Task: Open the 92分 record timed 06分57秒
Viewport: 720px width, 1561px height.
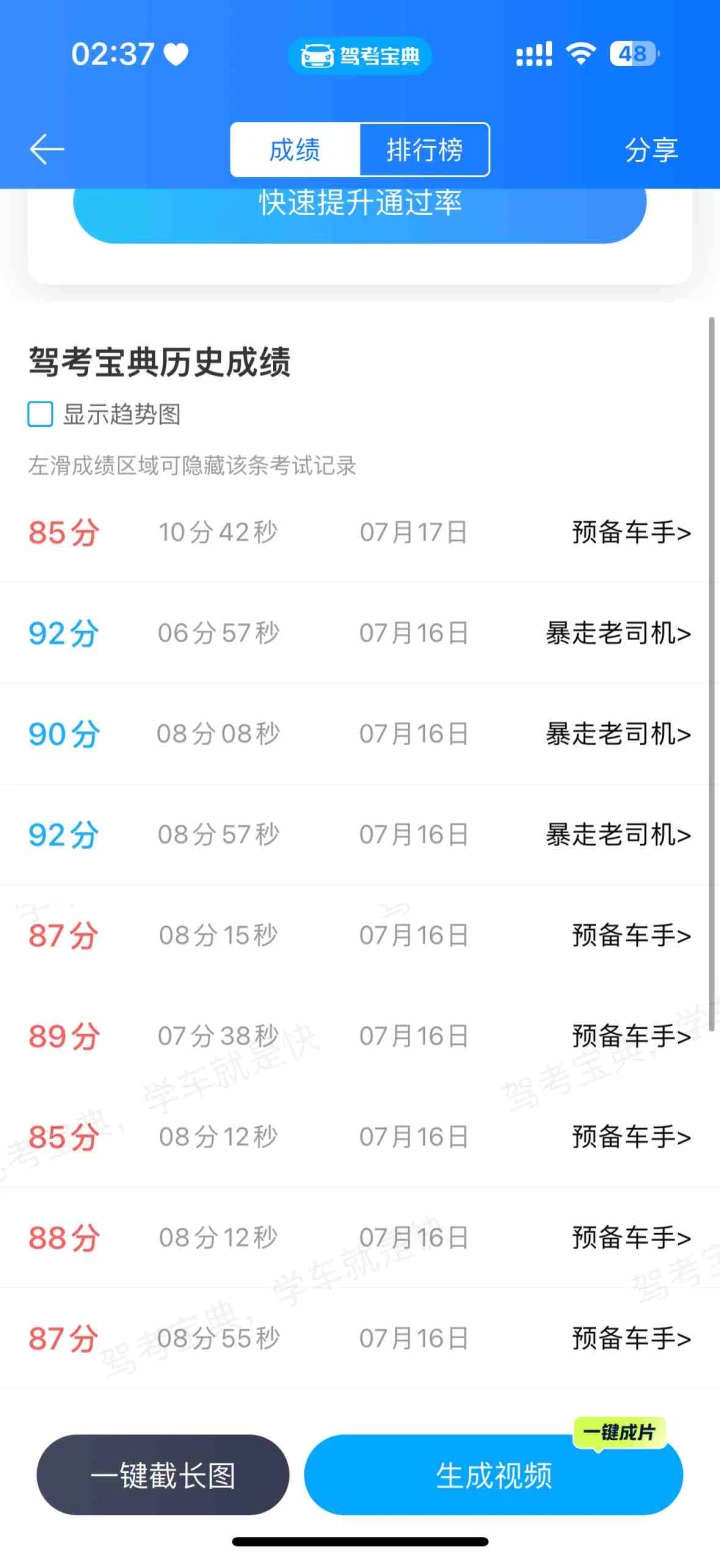Action: point(360,633)
